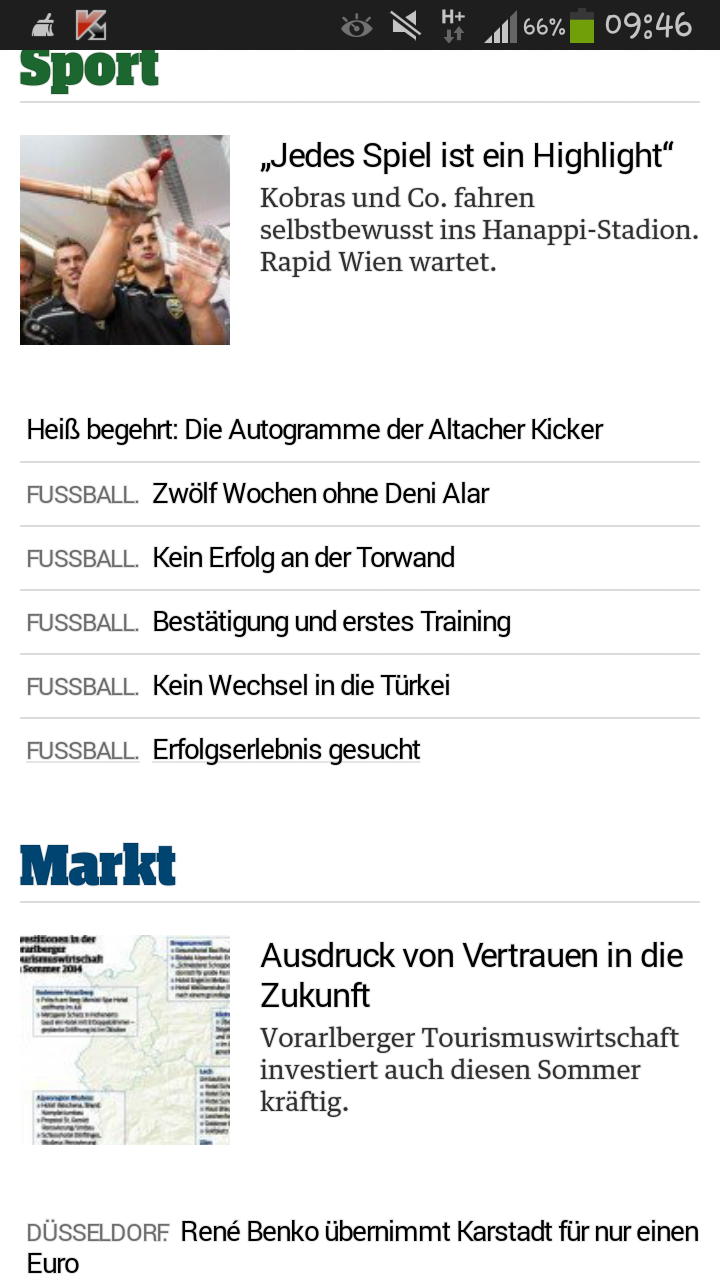Select "Bestätigung und erstes Training" article
The width and height of the screenshot is (720, 1280).
[331, 622]
